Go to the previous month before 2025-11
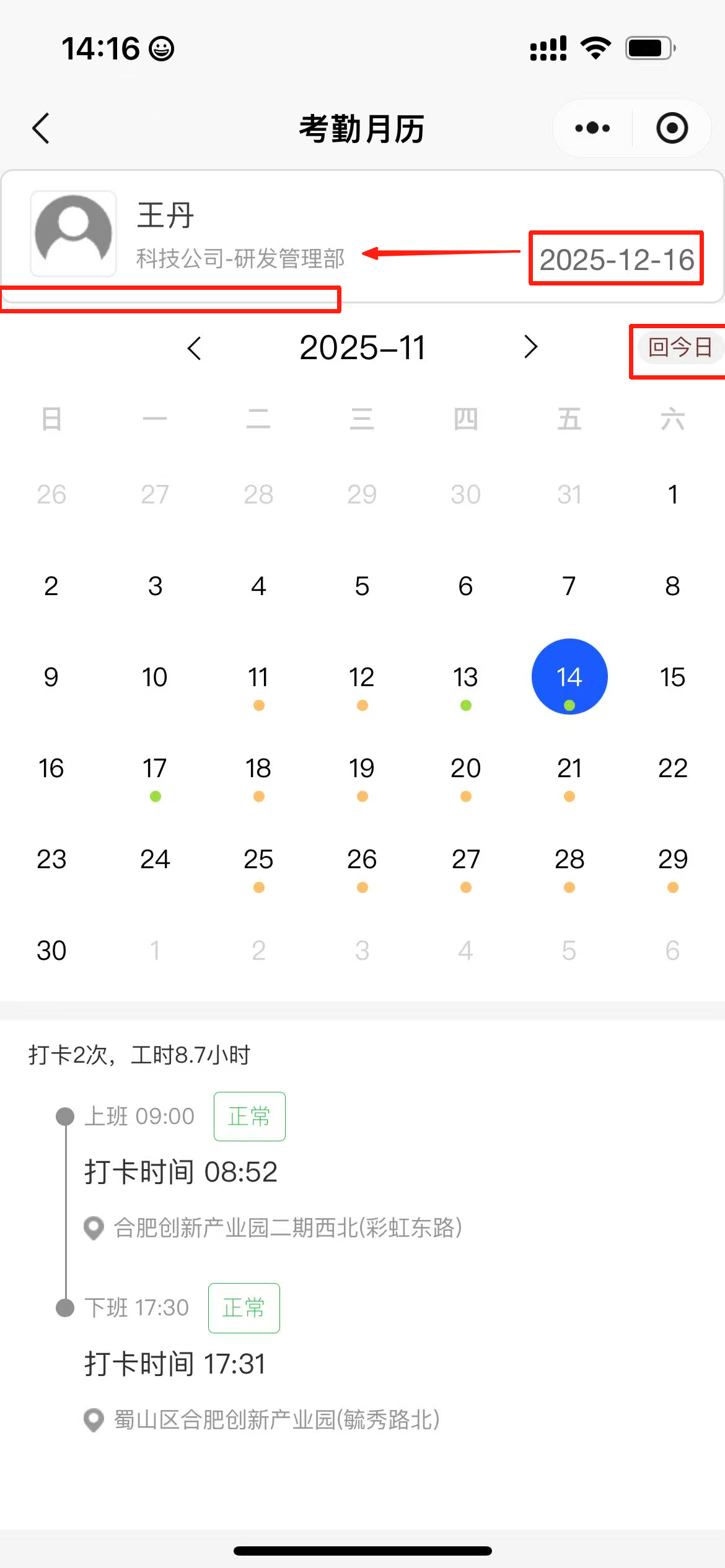Image resolution: width=725 pixels, height=1568 pixels. (x=195, y=347)
